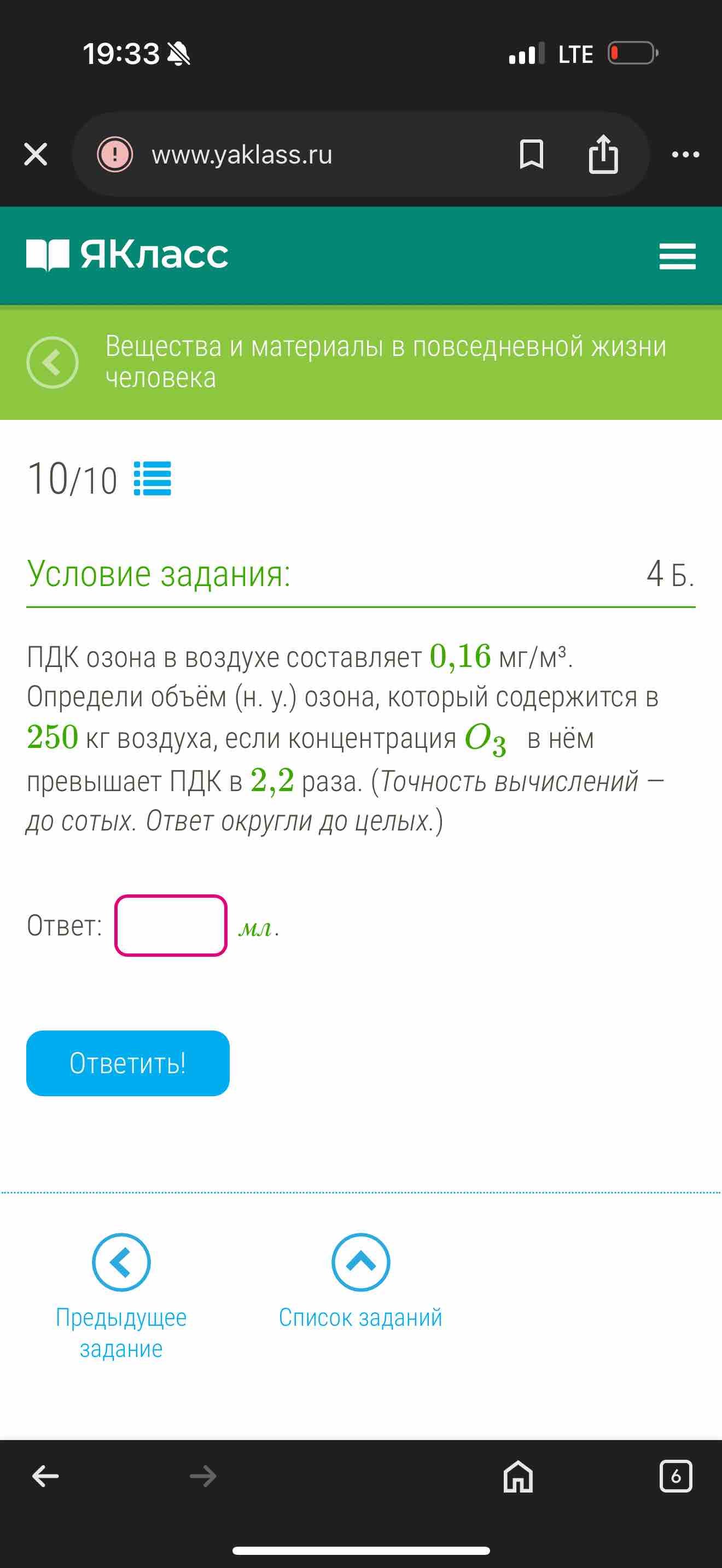Bookmark this page
Screen dimensions: 722x1568
pyautogui.click(x=532, y=154)
